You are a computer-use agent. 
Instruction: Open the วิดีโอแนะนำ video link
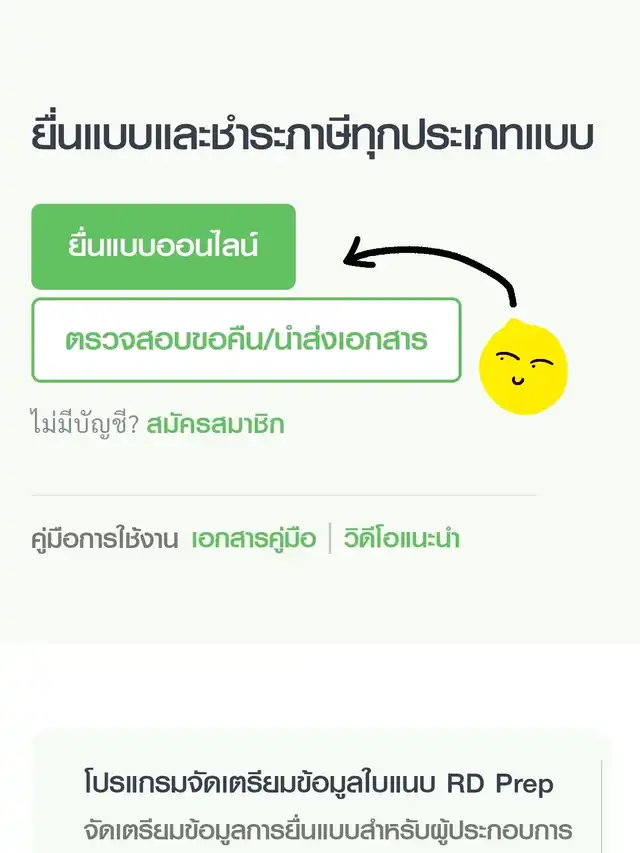point(401,540)
